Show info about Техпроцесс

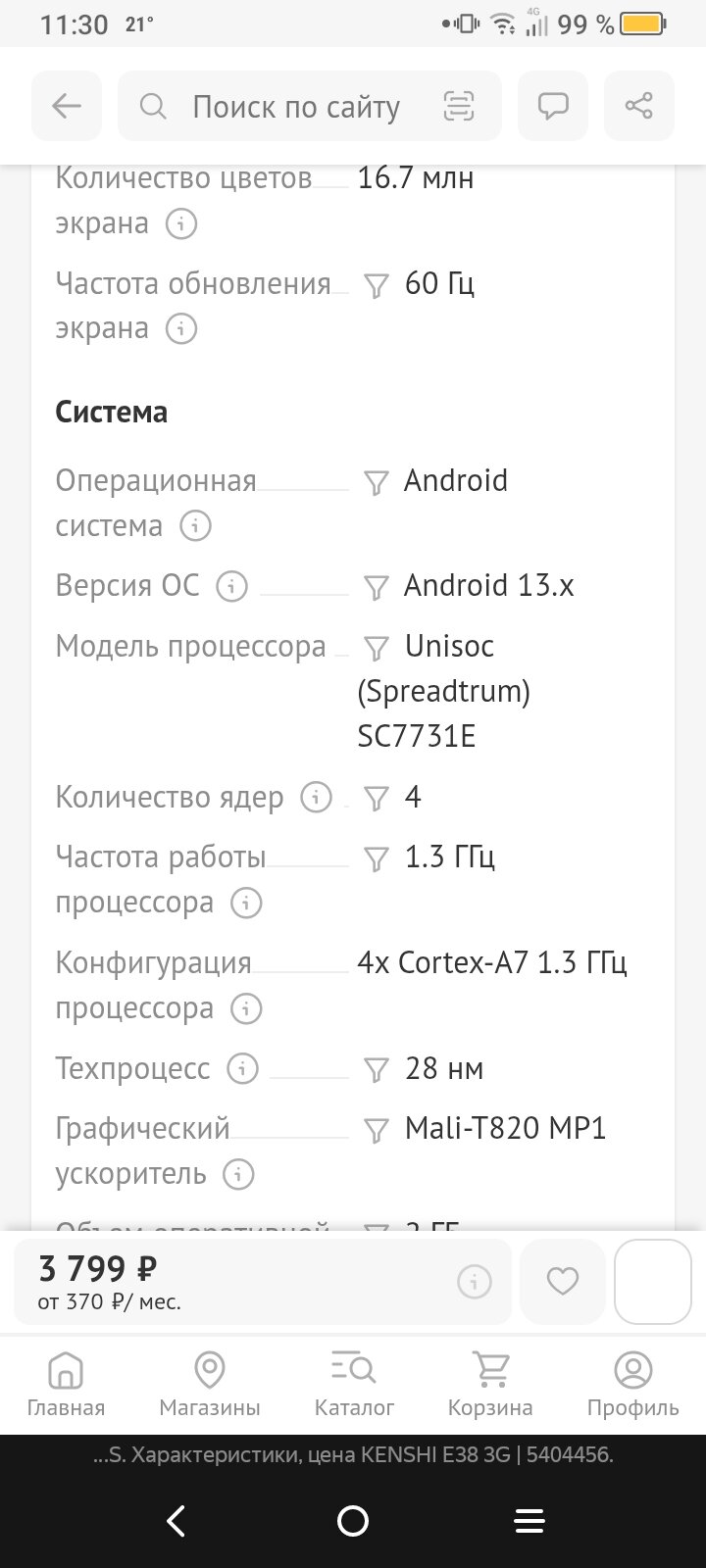pos(242,1068)
